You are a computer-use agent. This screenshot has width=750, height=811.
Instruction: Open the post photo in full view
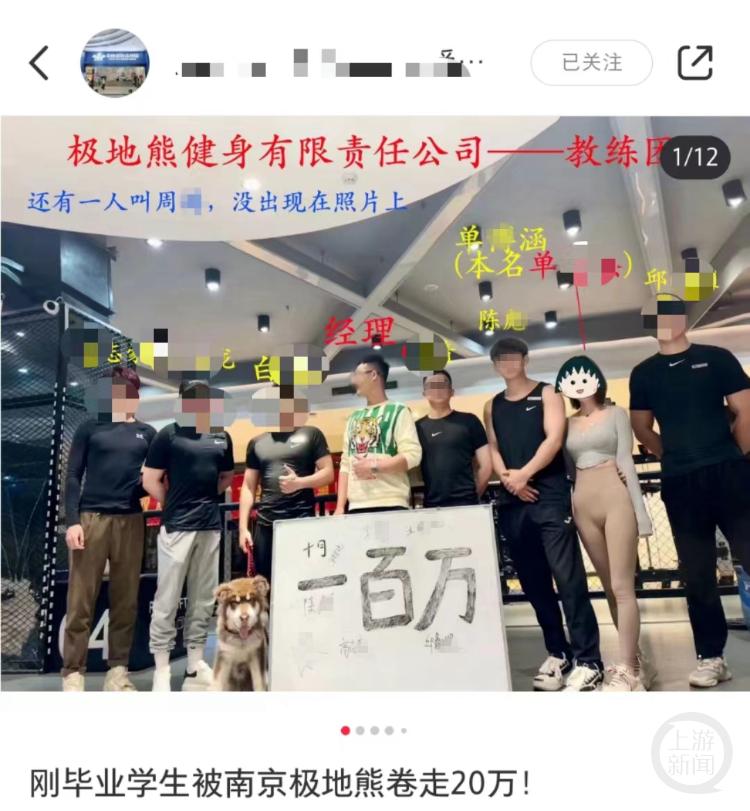coord(375,403)
